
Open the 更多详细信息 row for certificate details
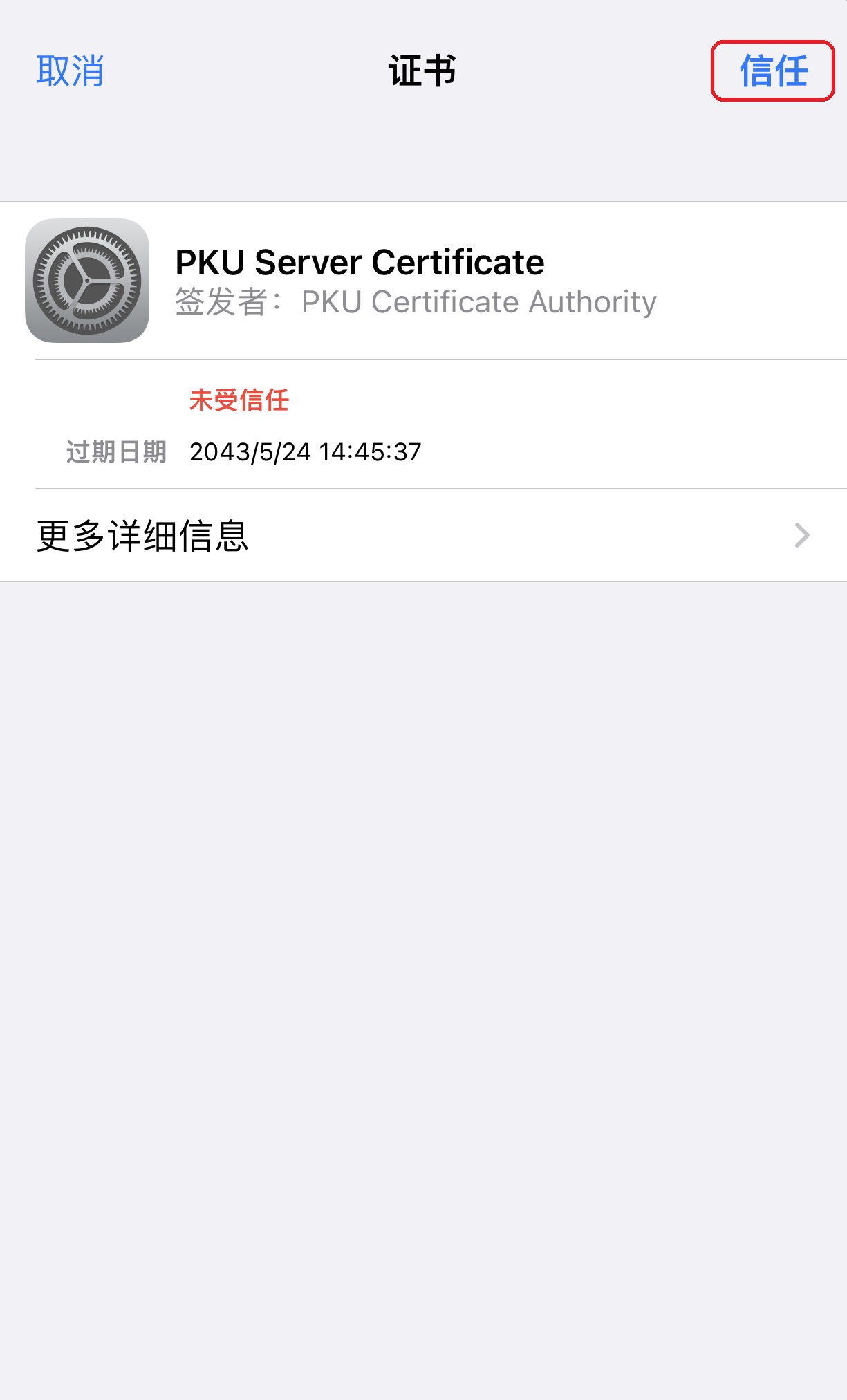click(x=423, y=536)
